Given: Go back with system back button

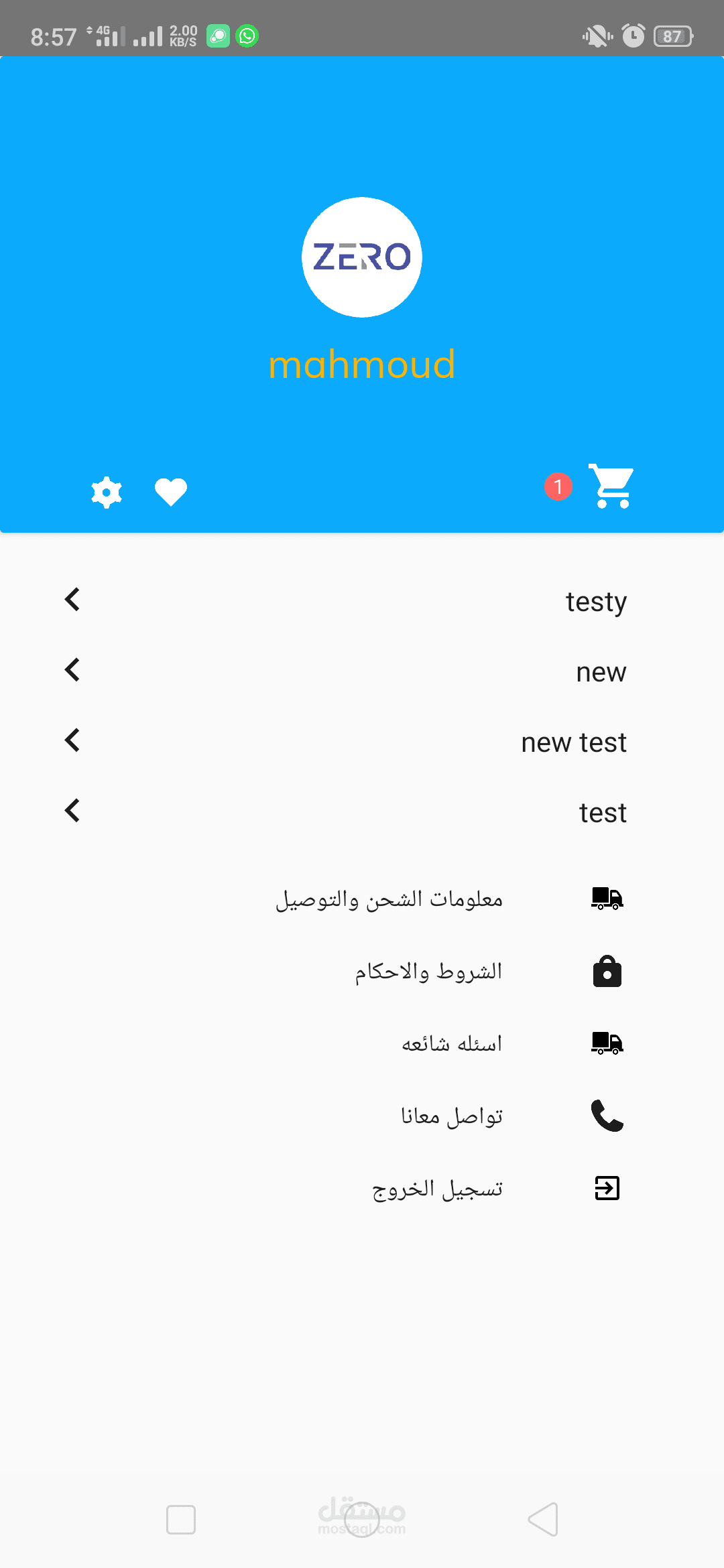Looking at the screenshot, I should point(543,1518).
